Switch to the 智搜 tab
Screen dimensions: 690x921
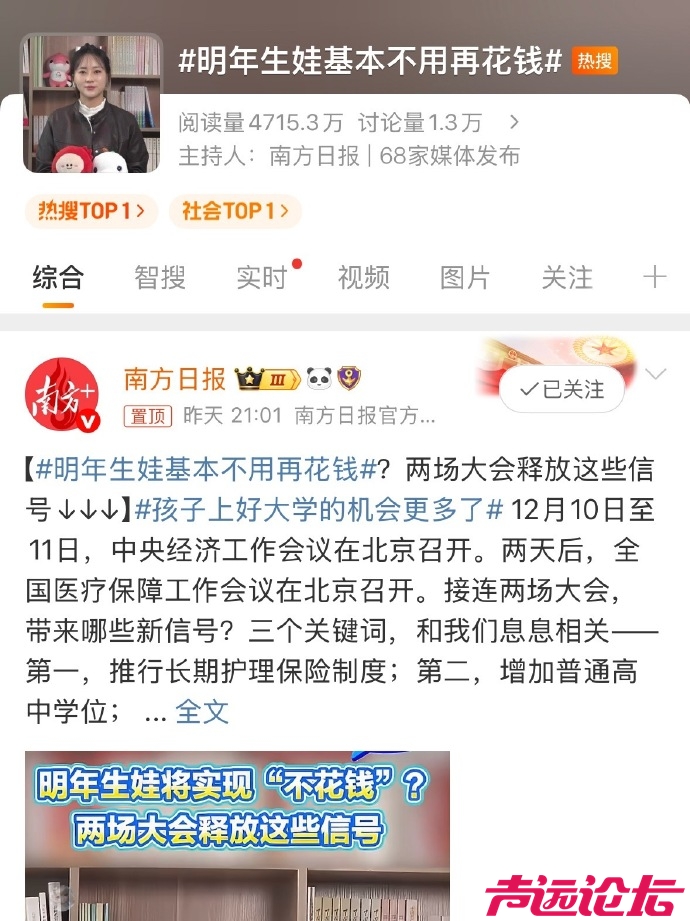(x=160, y=277)
